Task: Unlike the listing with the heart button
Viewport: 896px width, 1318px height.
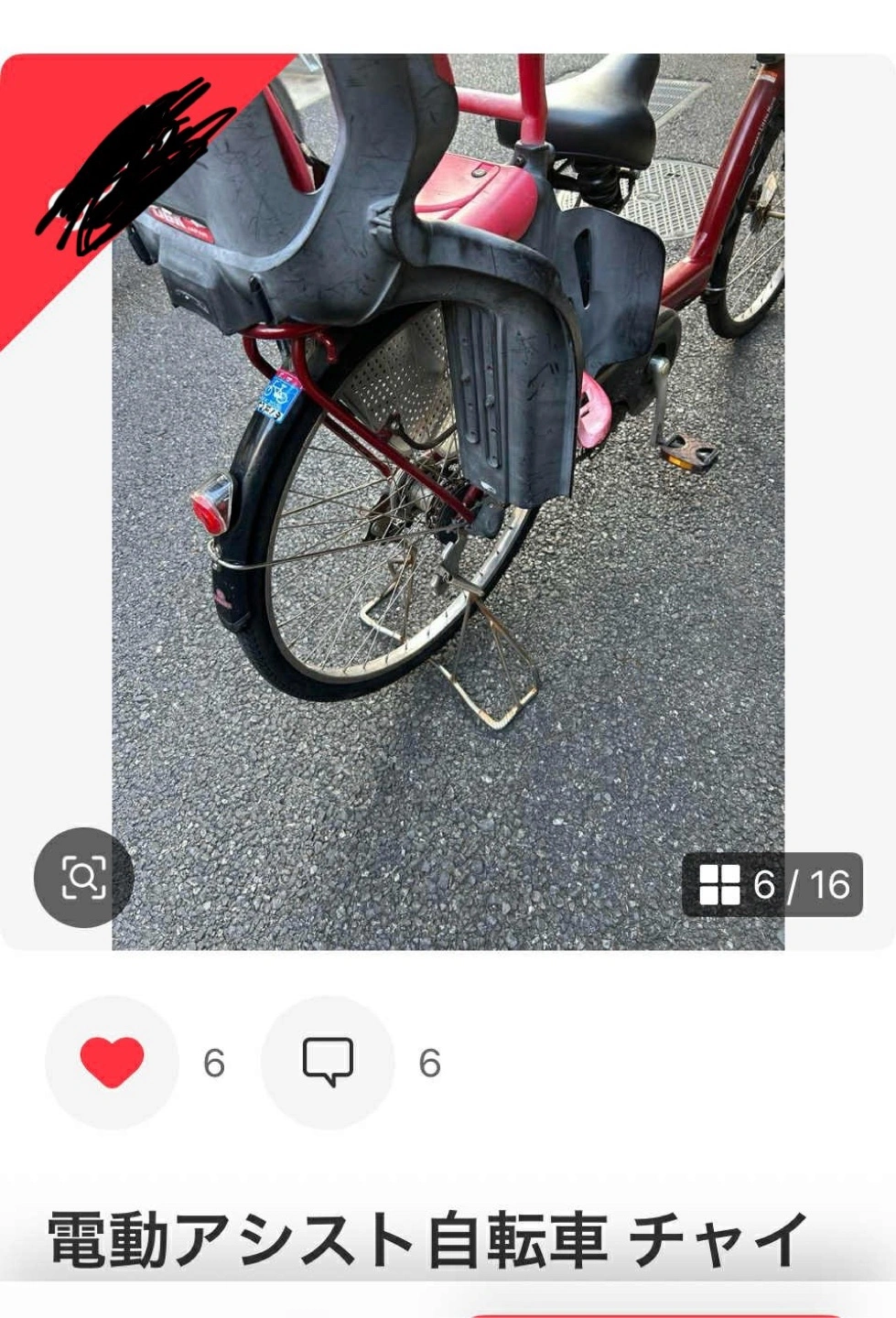Action: click(112, 1062)
